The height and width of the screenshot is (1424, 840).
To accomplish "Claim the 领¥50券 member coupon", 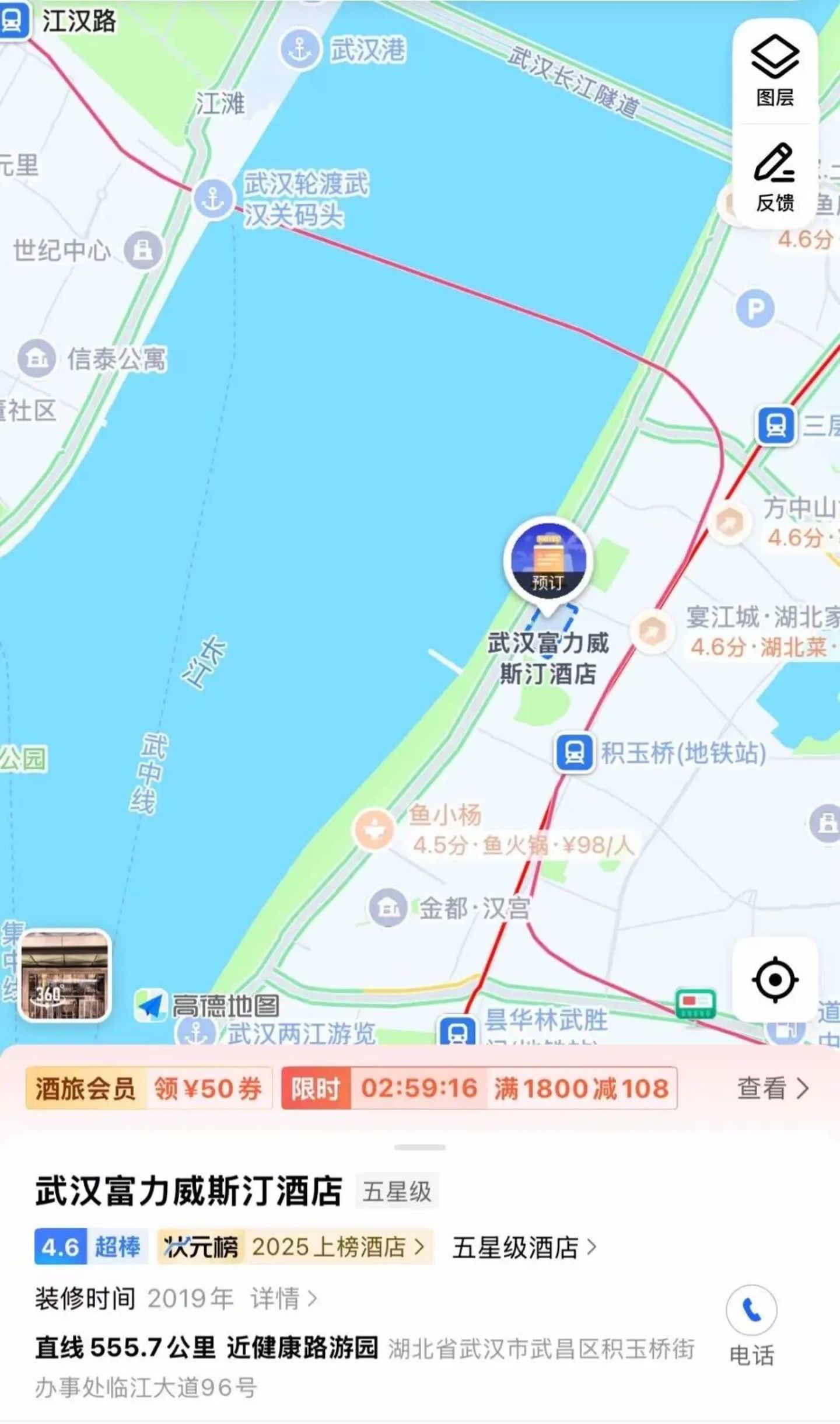I will pos(208,1088).
